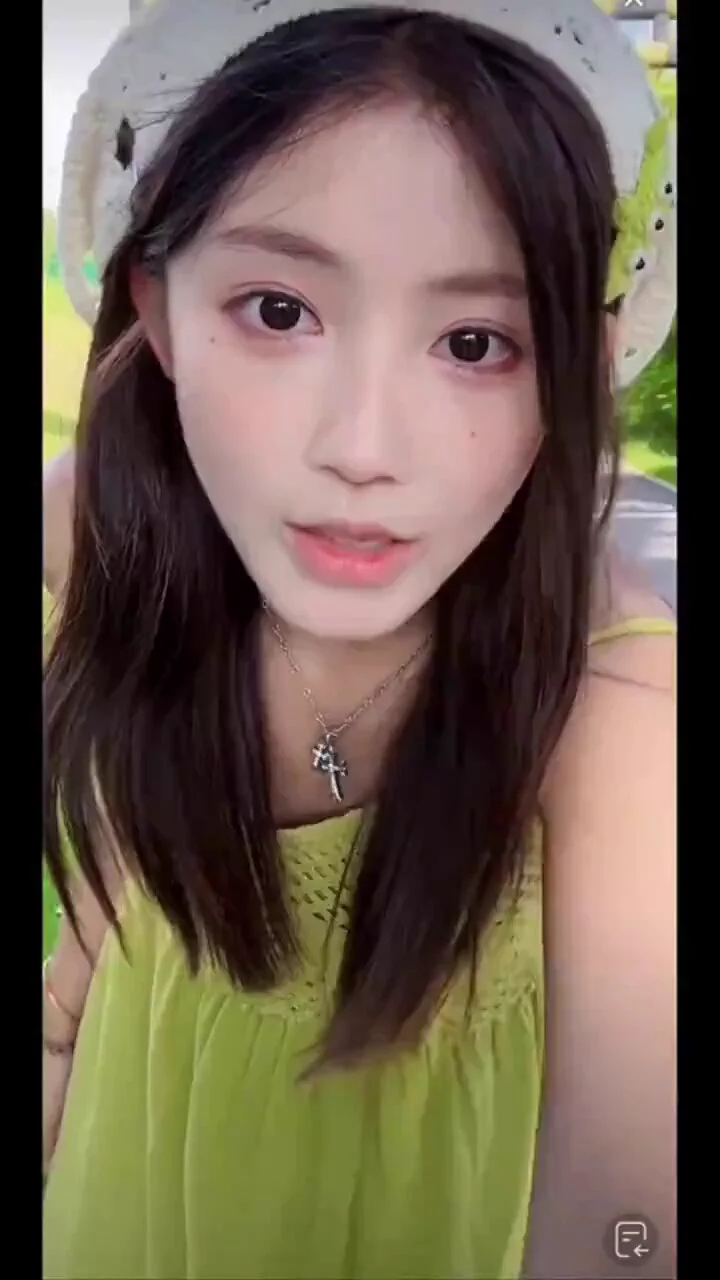This screenshot has height=1280, width=720.
Task: Close the full-screen video view
Action: pos(633,4)
